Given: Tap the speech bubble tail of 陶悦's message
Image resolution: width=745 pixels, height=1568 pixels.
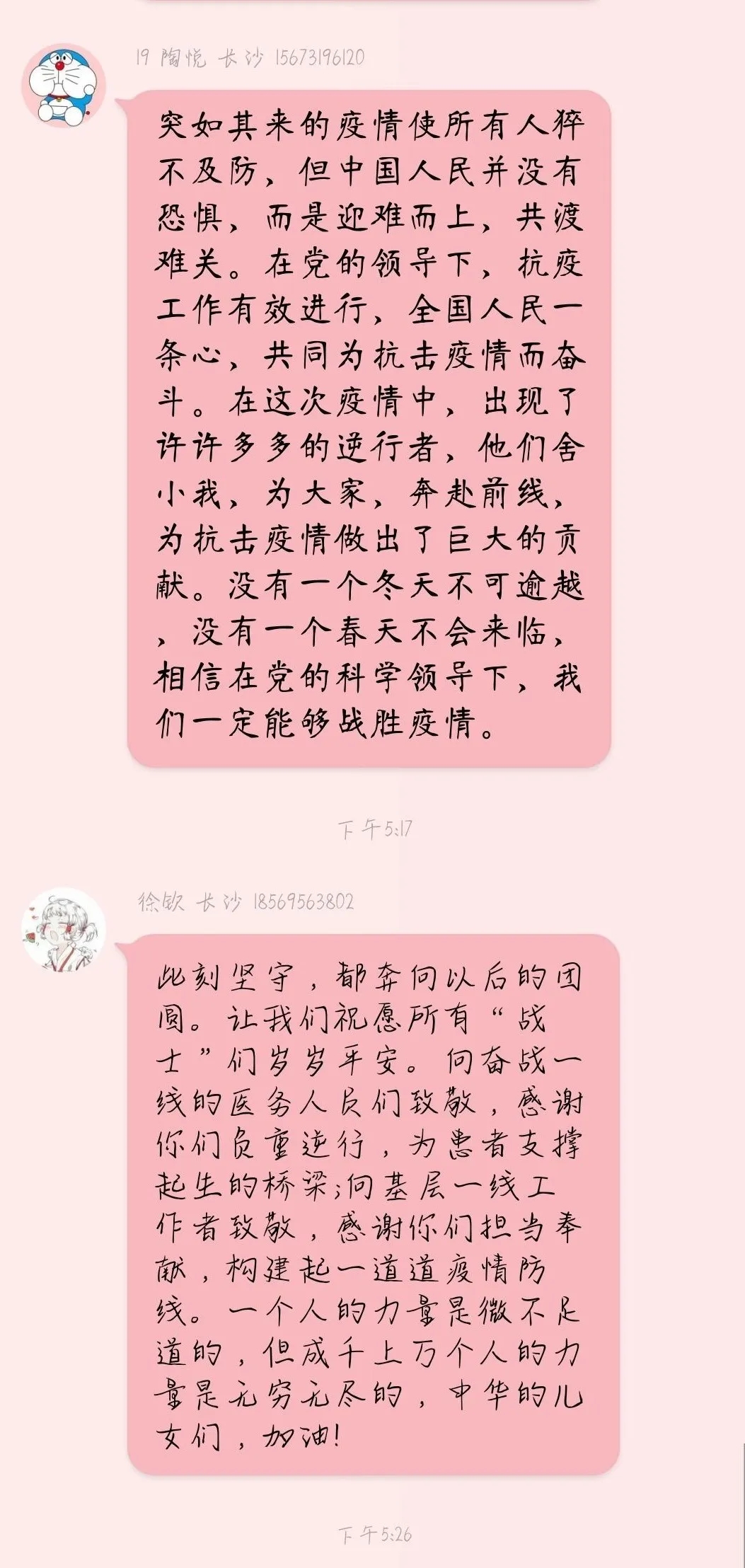Looking at the screenshot, I should click(x=119, y=106).
